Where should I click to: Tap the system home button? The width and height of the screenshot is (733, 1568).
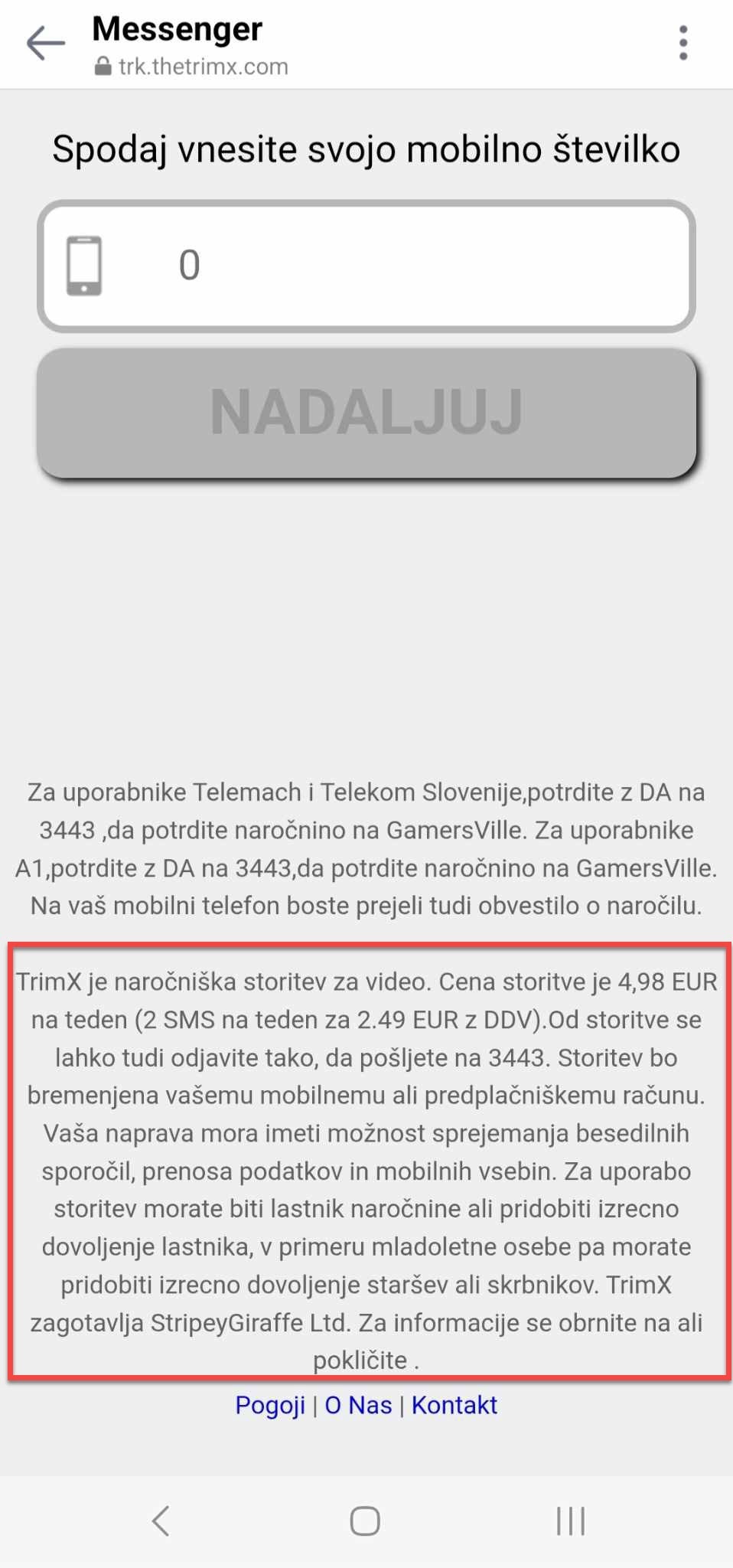click(365, 1521)
